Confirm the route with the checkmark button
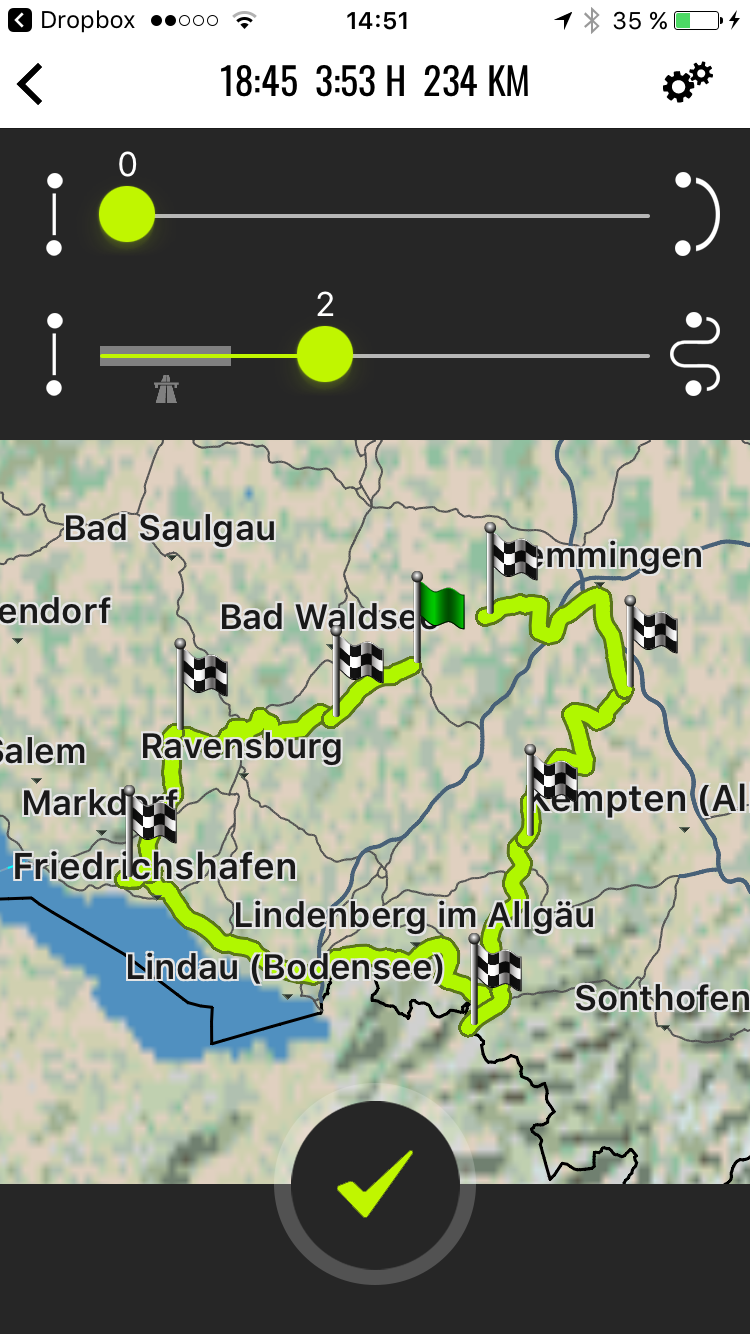Image resolution: width=750 pixels, height=1334 pixels. [x=375, y=1184]
